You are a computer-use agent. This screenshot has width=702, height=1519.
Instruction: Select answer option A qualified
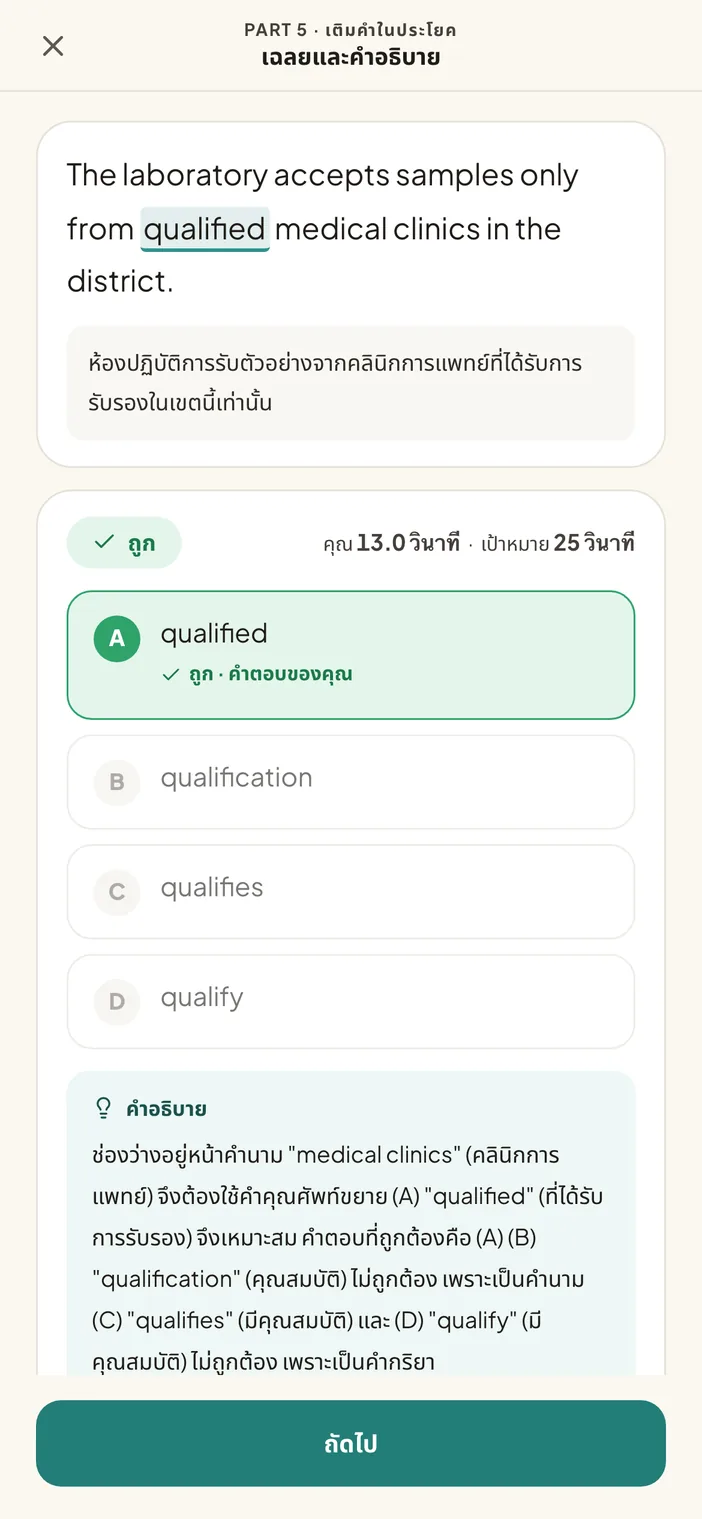tap(351, 655)
